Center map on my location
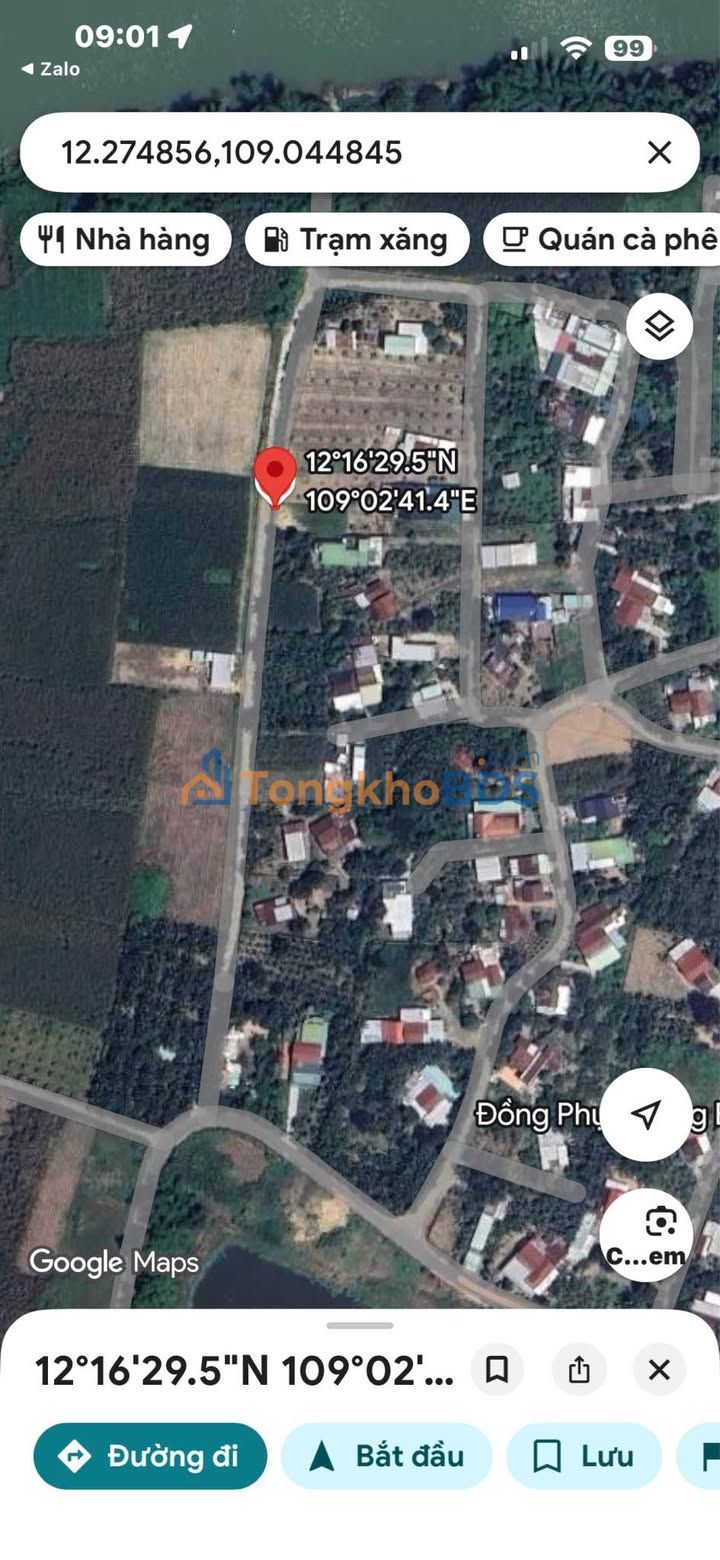 point(646,1115)
